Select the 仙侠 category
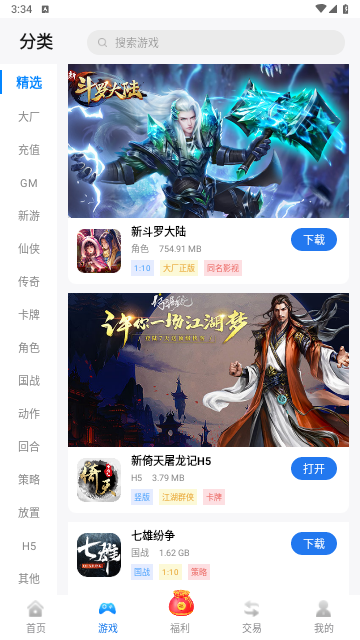This screenshot has height=640, width=360. pos(29,249)
